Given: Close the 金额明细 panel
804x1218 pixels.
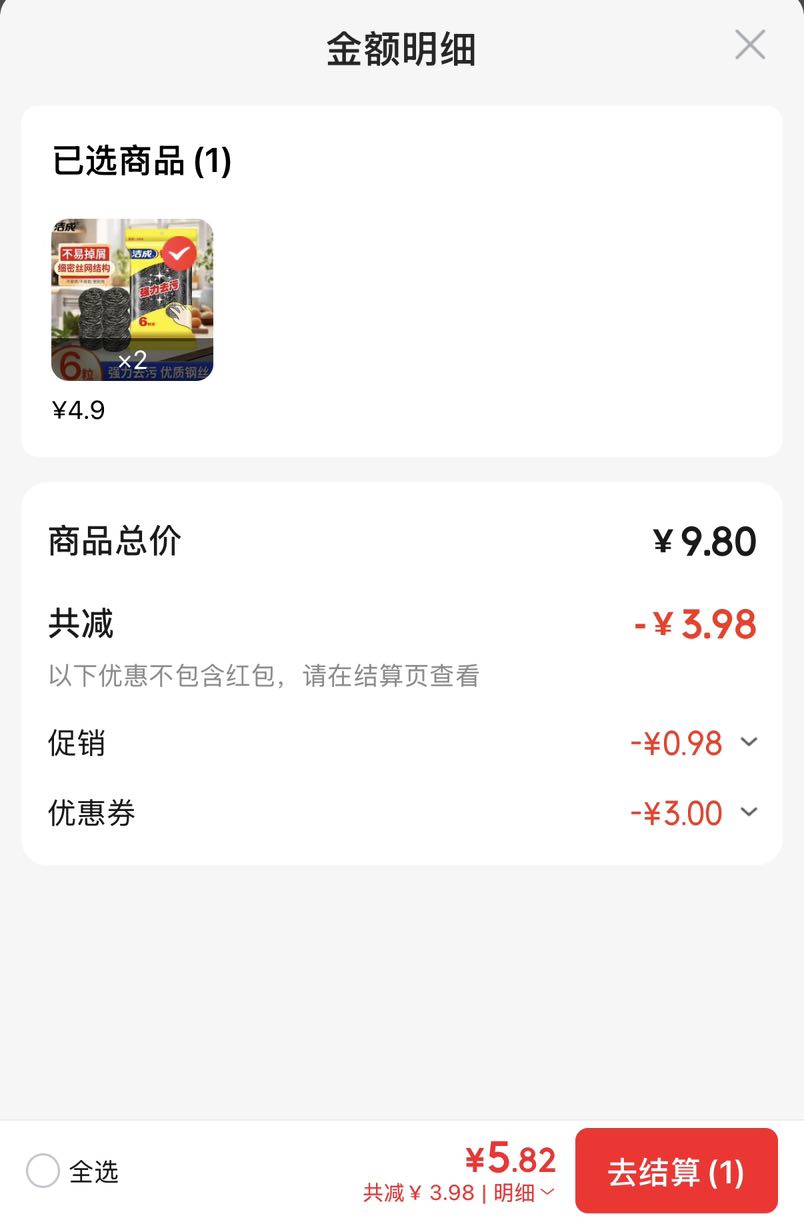Looking at the screenshot, I should (750, 45).
